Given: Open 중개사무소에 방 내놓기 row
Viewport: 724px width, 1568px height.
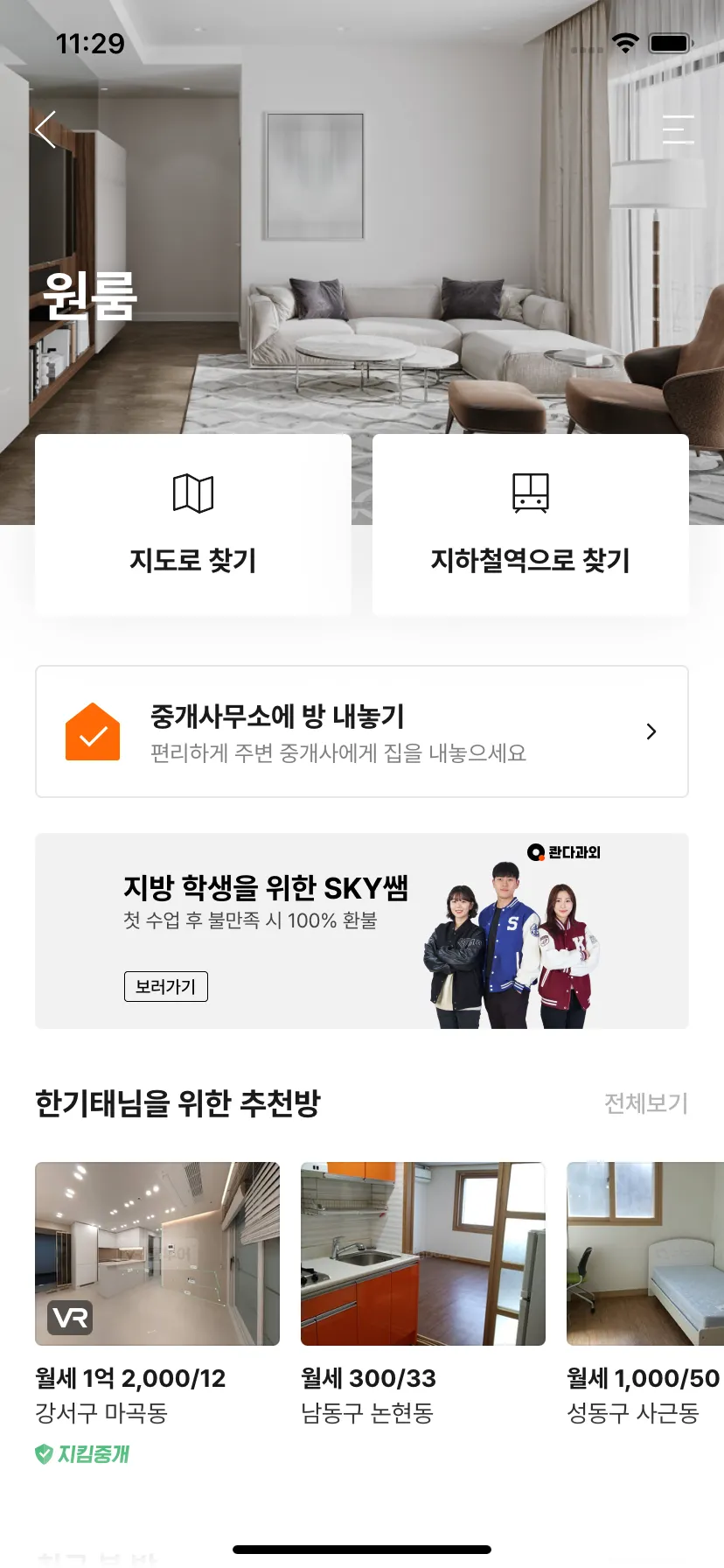Looking at the screenshot, I should click(x=362, y=731).
